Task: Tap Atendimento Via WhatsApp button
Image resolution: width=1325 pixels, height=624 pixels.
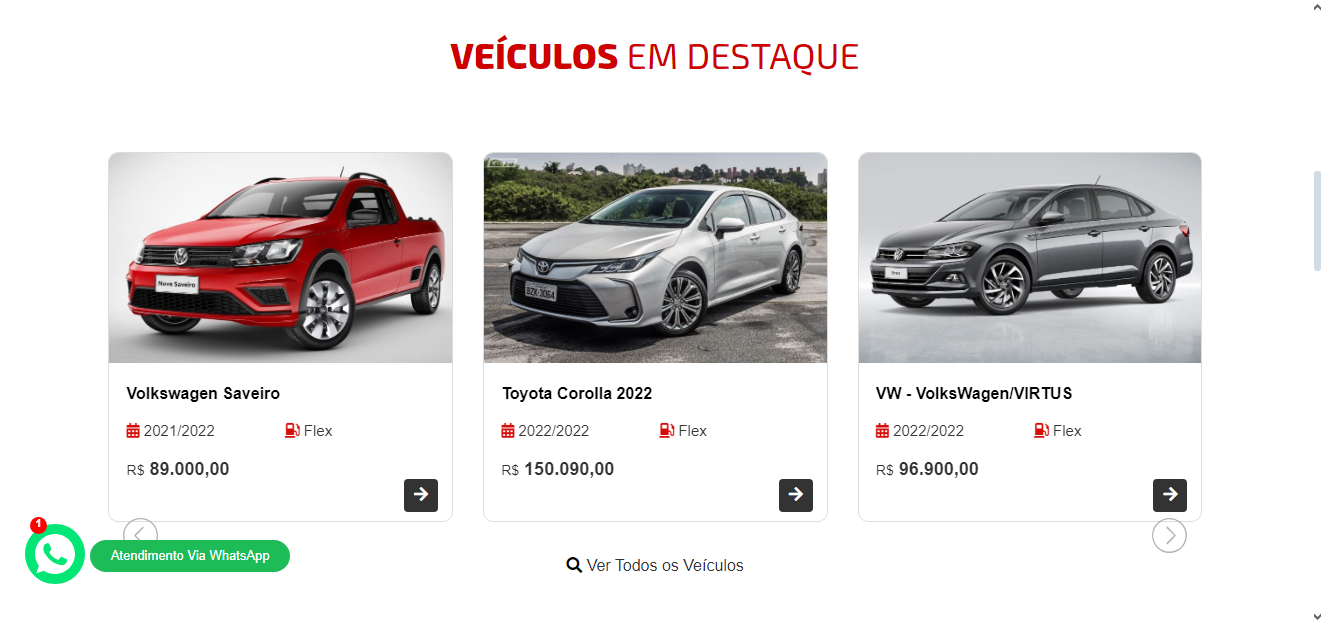Action: tap(190, 556)
